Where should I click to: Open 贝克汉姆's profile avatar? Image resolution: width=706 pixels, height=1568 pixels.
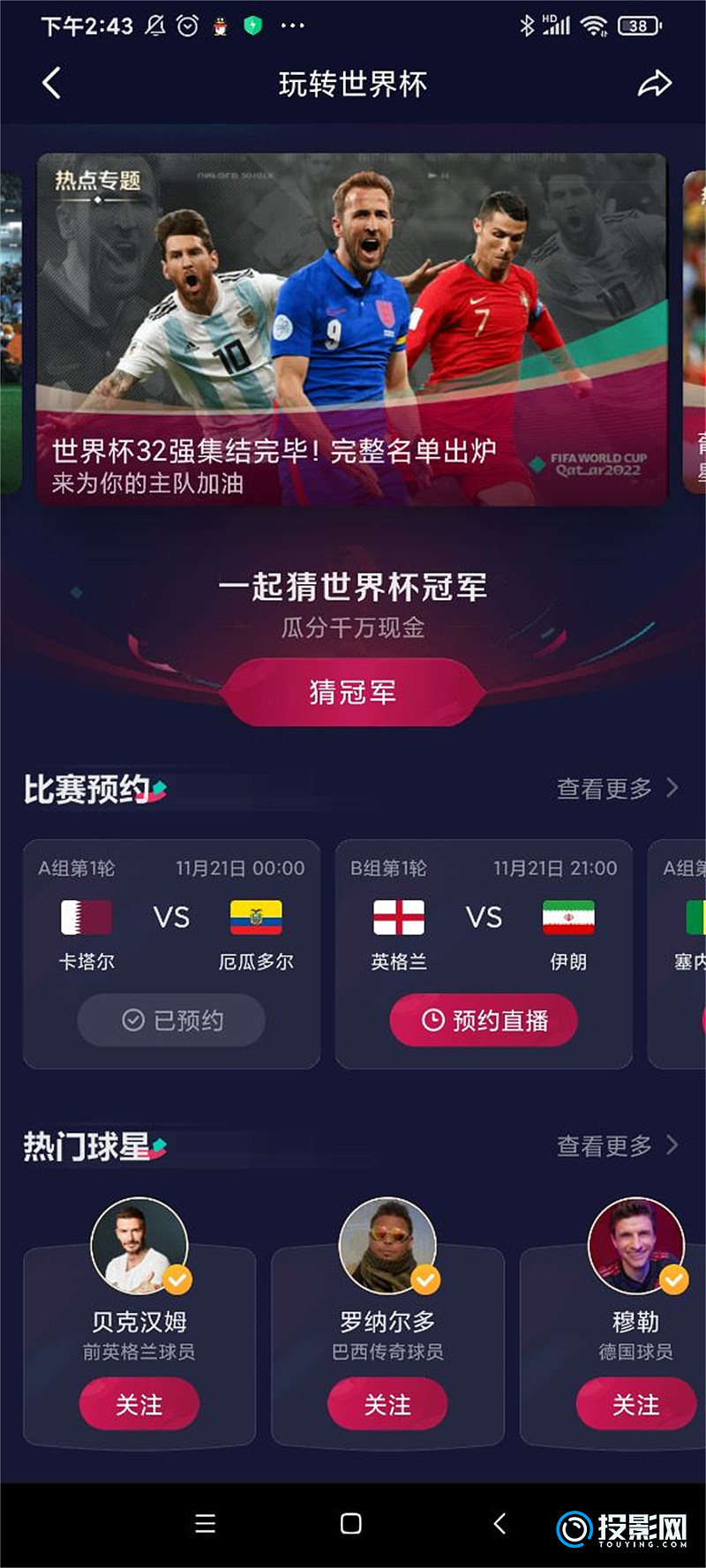point(139,1245)
